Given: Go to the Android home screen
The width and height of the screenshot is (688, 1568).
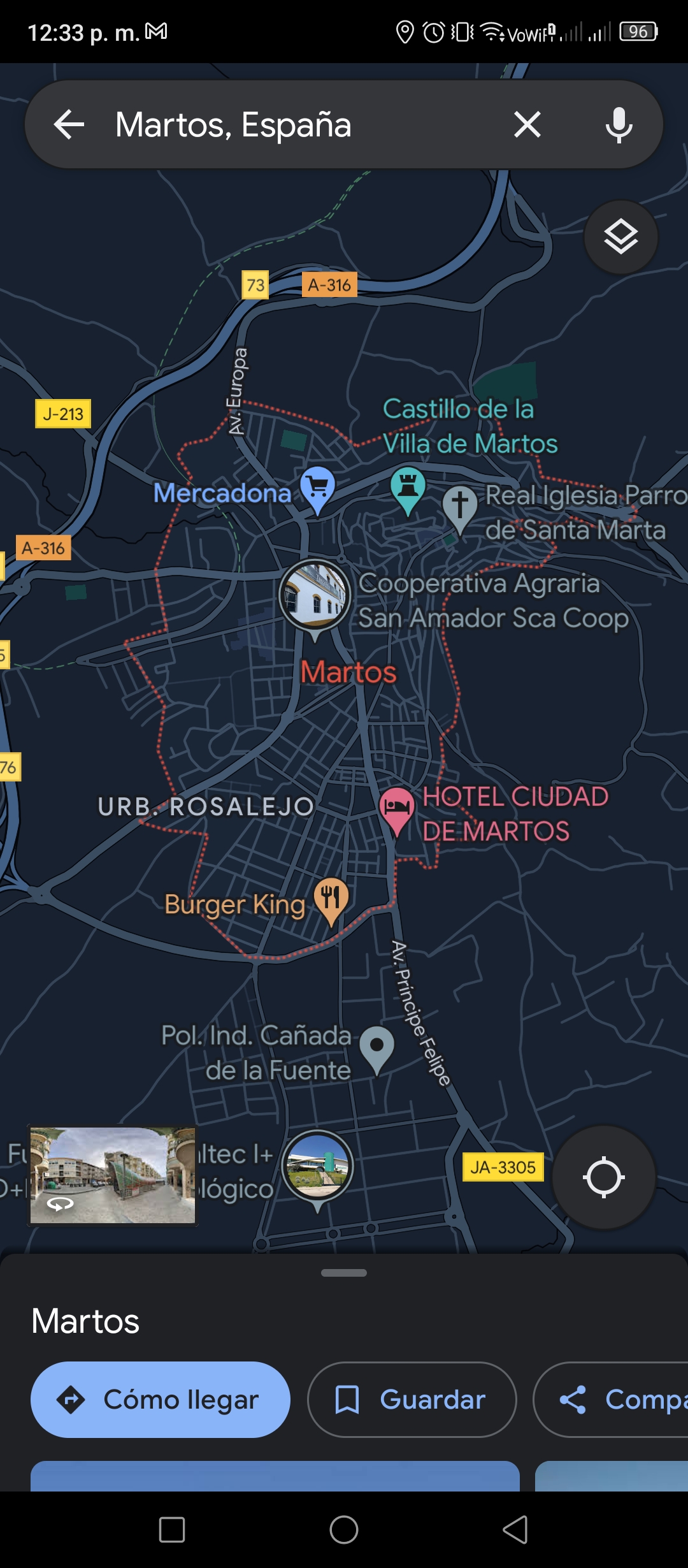Looking at the screenshot, I should click(x=344, y=1530).
